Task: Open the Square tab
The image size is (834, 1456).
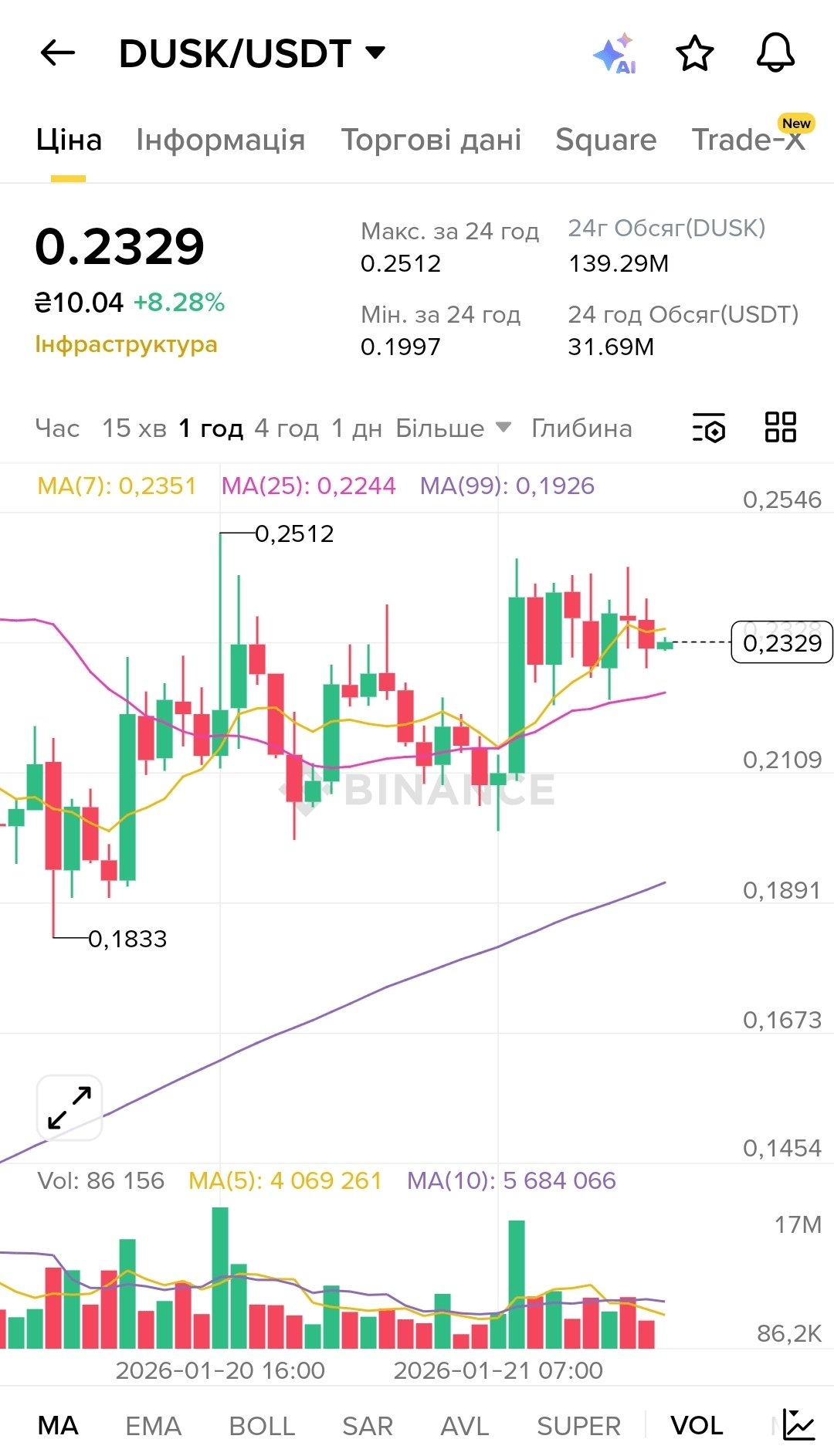Action: (605, 140)
